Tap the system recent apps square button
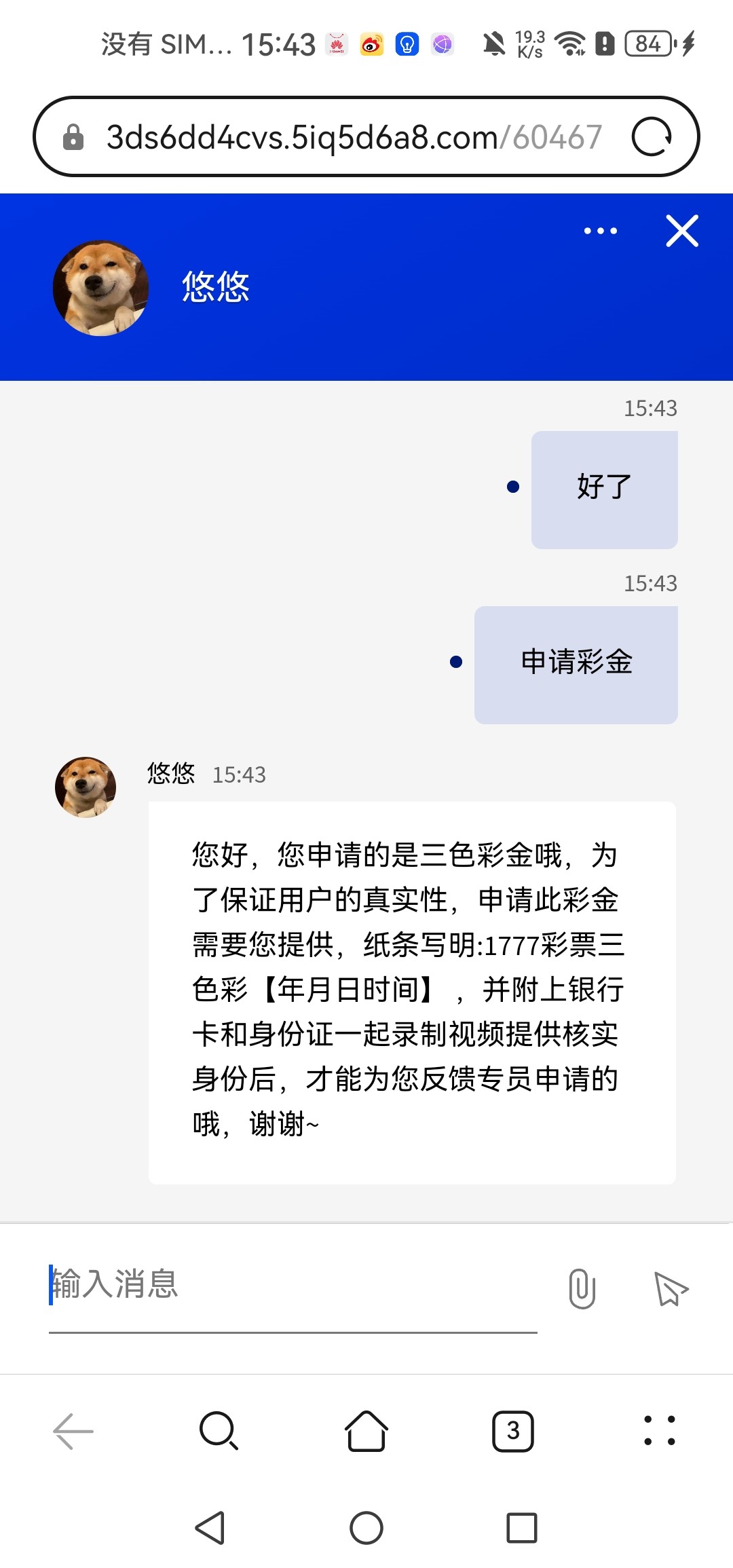 click(x=522, y=1528)
